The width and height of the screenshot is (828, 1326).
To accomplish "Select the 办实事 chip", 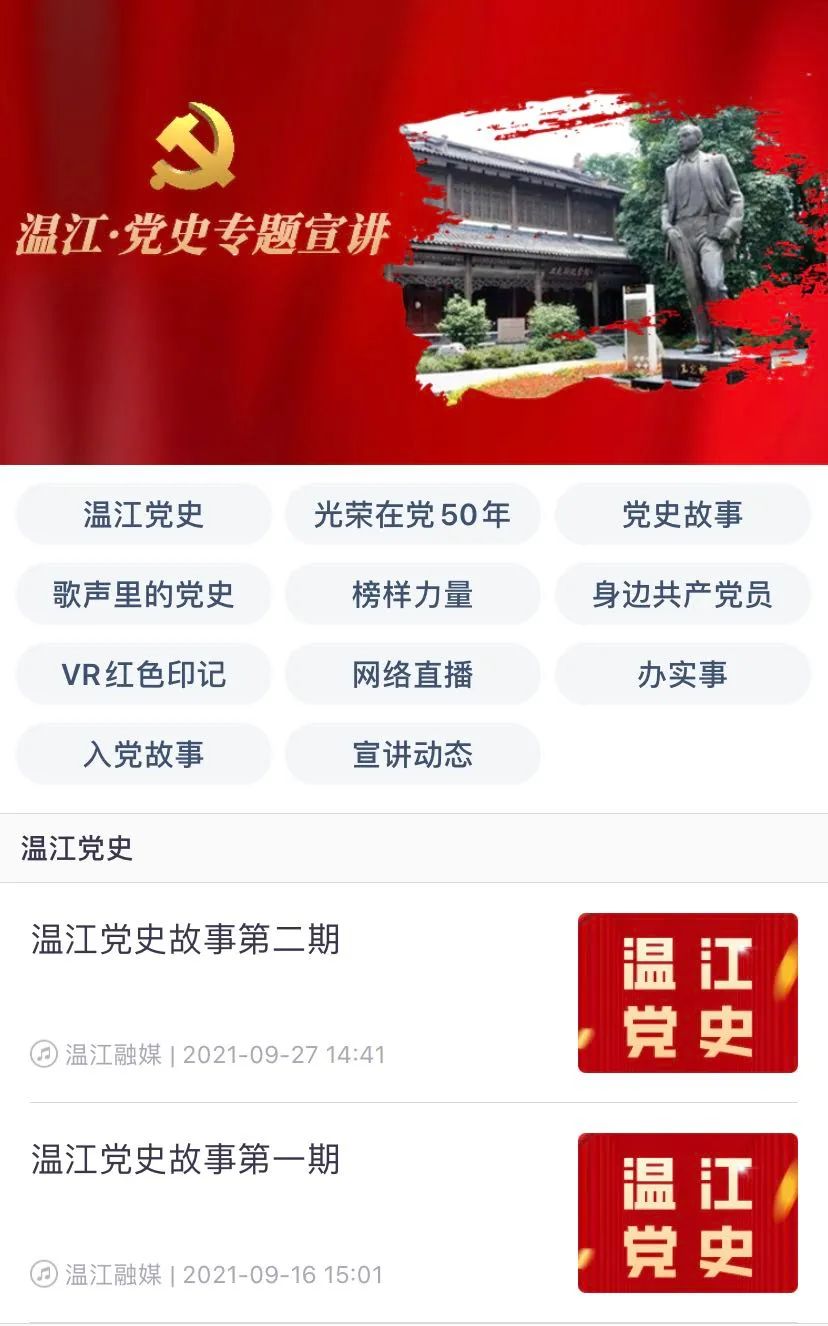I will click(683, 674).
